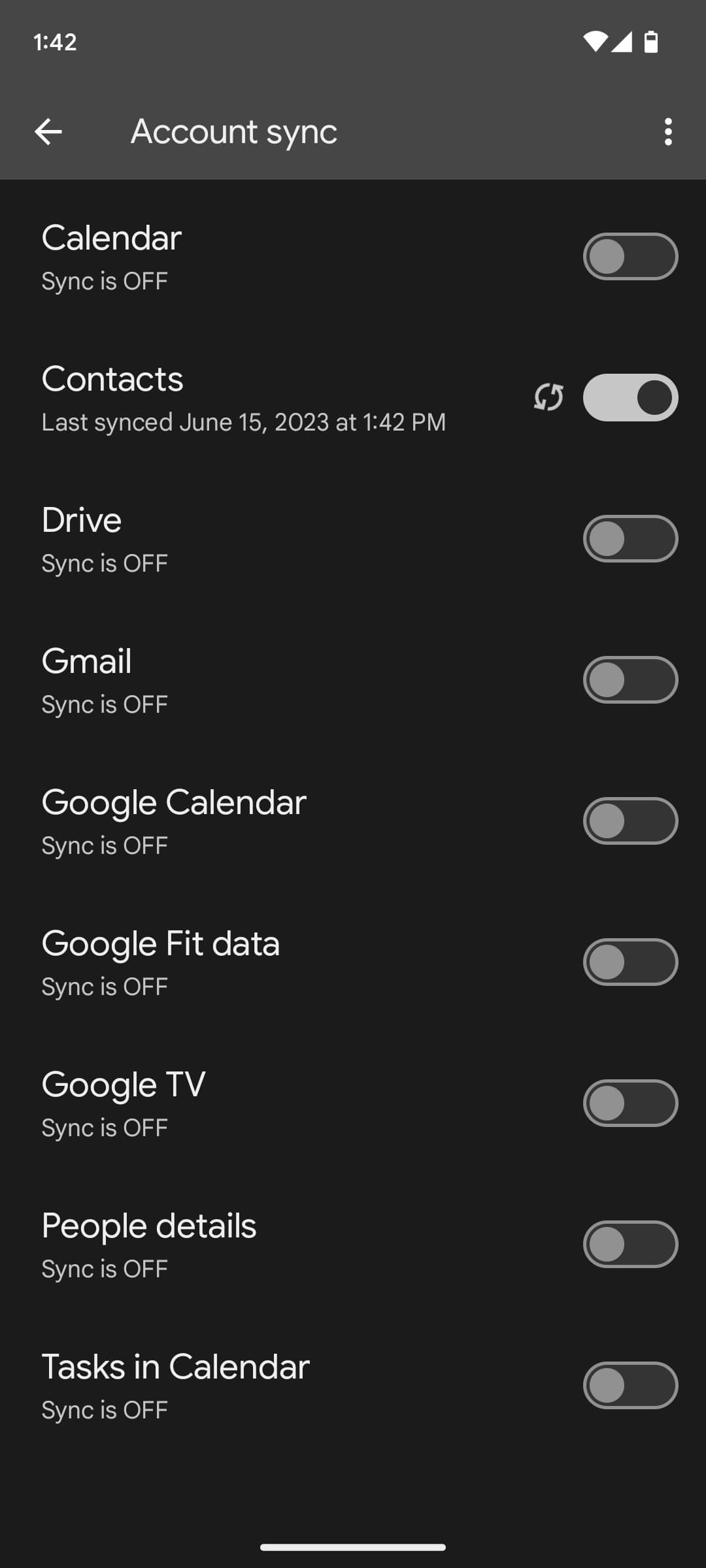Open the three-dot overflow menu

tap(667, 132)
